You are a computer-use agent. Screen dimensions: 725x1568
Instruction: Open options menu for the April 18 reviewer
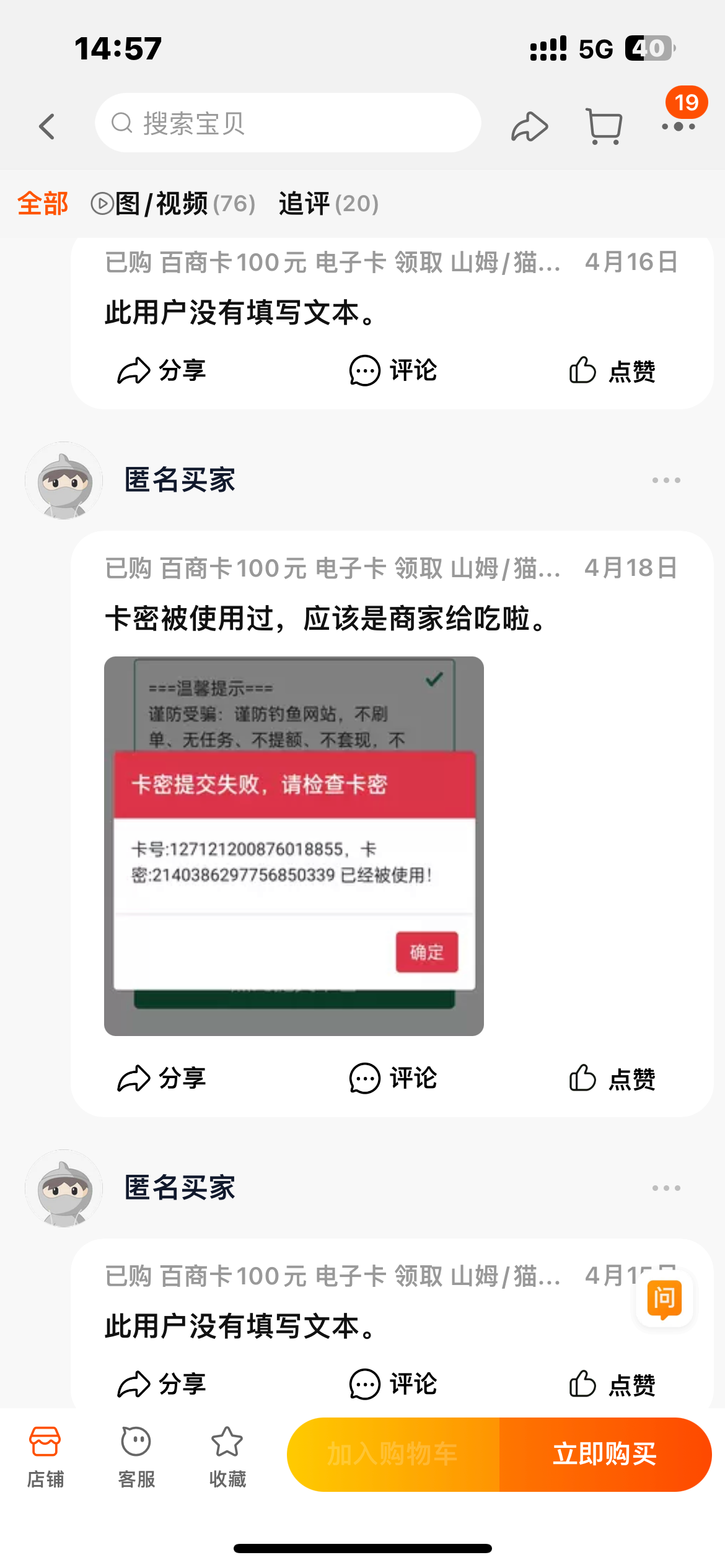666,481
